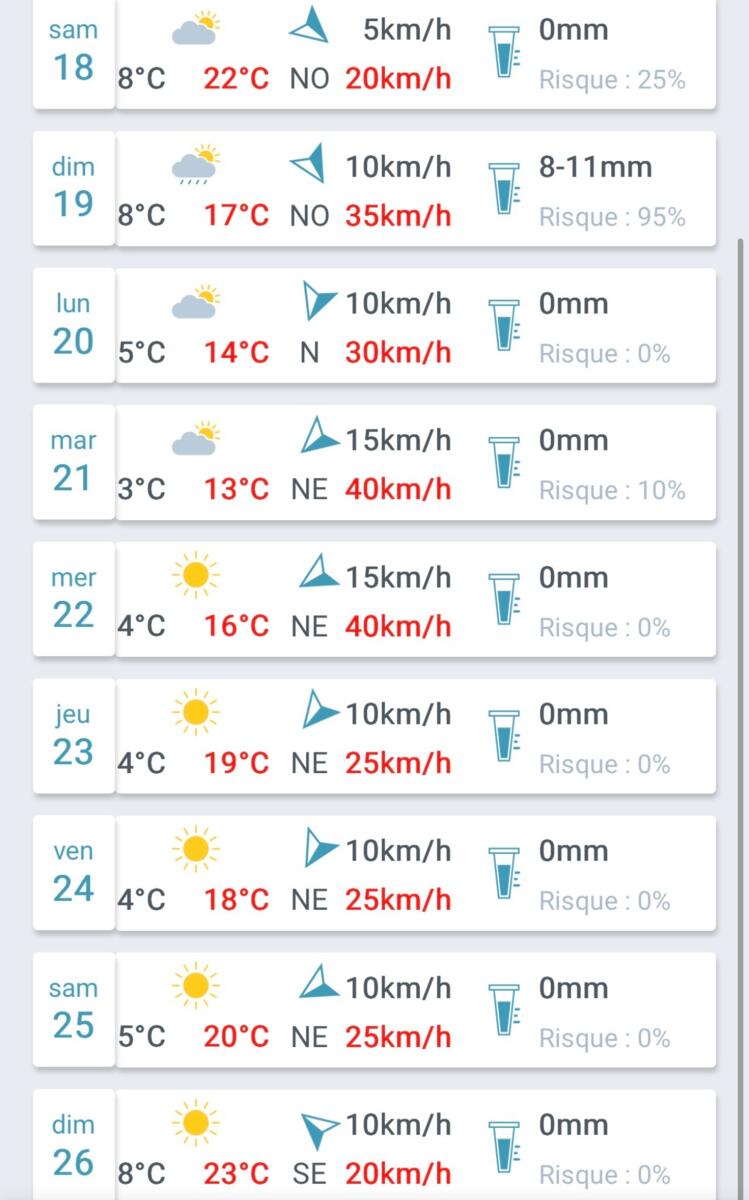Viewport: 749px width, 1200px height.
Task: Show the mer 22 daily forecast
Action: click(374, 600)
